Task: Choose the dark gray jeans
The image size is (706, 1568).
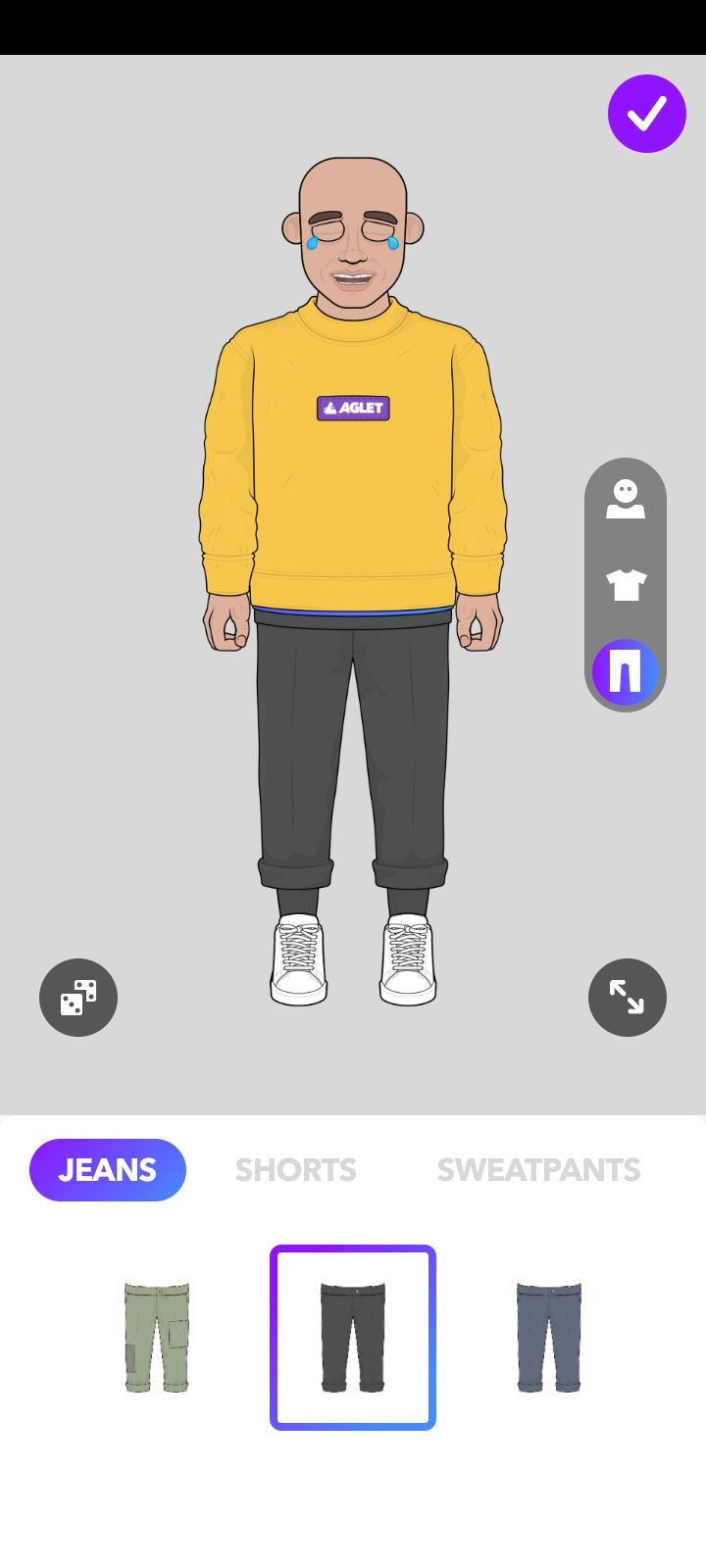Action: click(x=353, y=1338)
